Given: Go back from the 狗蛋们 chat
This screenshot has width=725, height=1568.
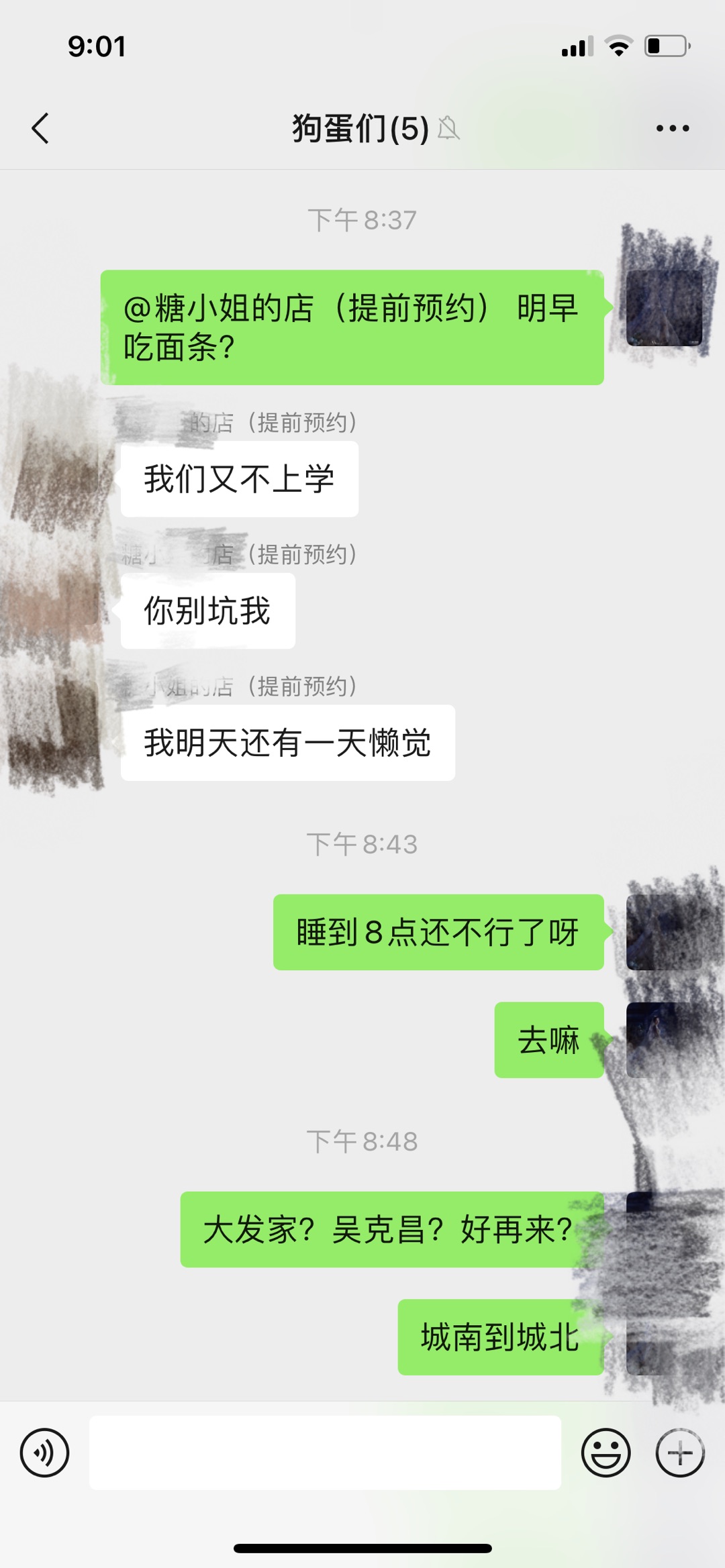Looking at the screenshot, I should pyautogui.click(x=40, y=128).
